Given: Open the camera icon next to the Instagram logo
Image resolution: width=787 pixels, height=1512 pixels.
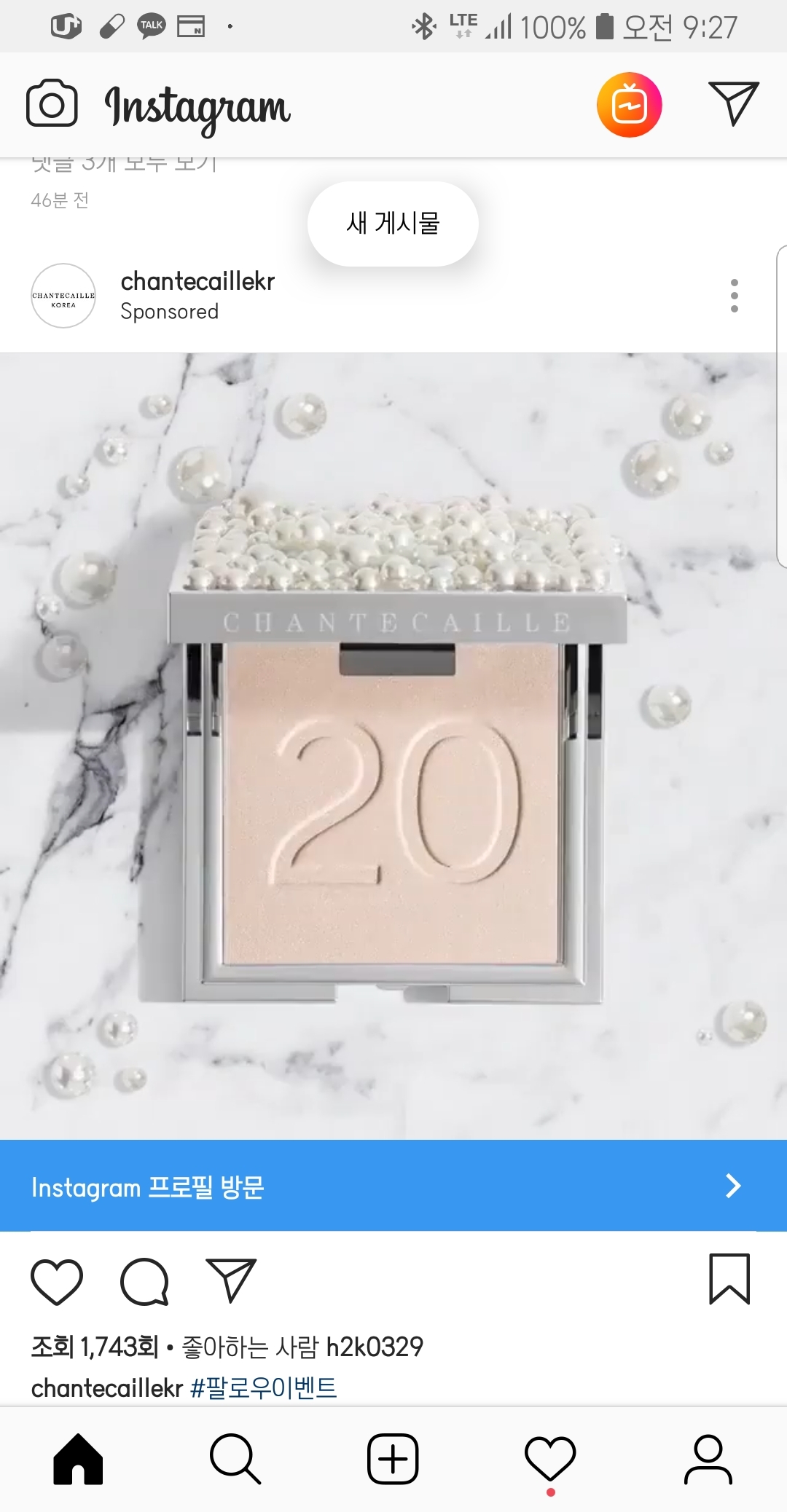Looking at the screenshot, I should 52,103.
